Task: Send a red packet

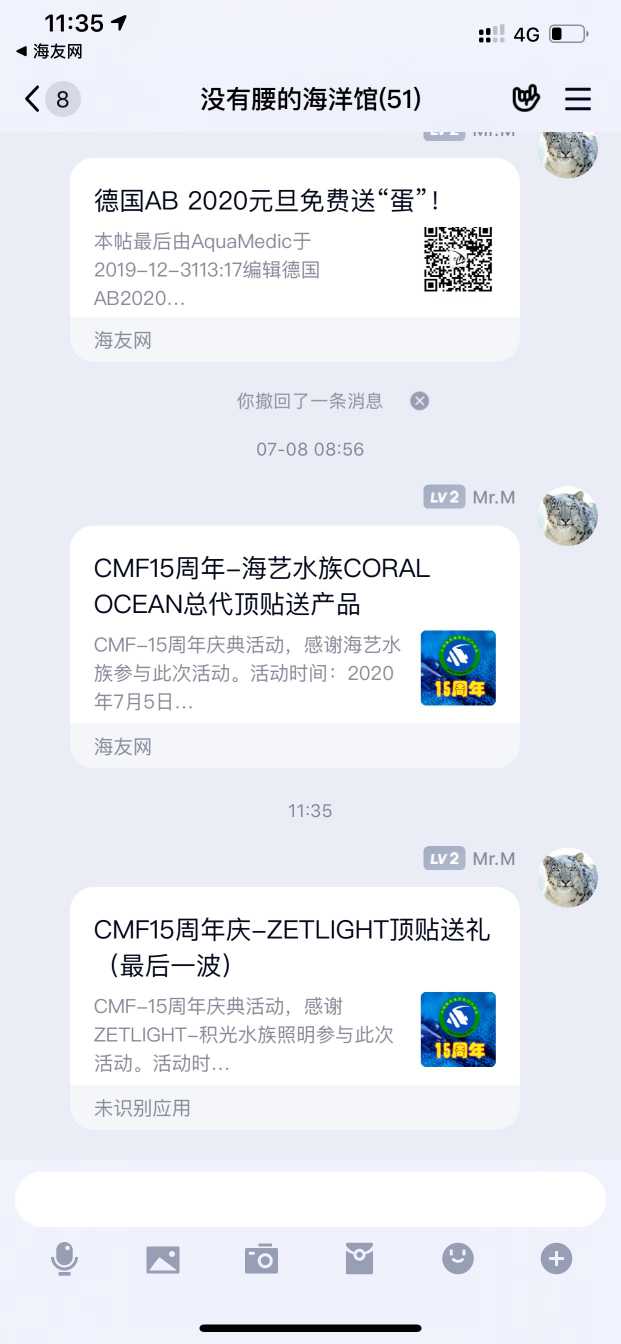Action: pos(359,1259)
